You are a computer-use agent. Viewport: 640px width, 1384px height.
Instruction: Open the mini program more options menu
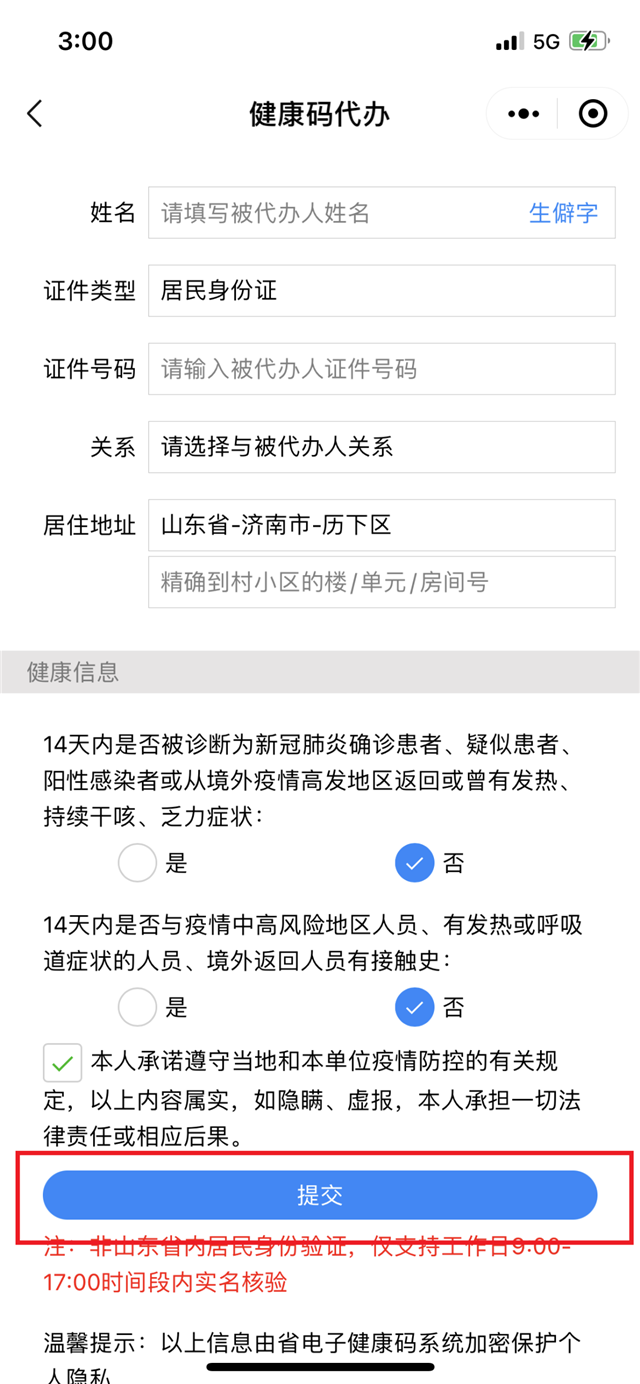coord(523,114)
